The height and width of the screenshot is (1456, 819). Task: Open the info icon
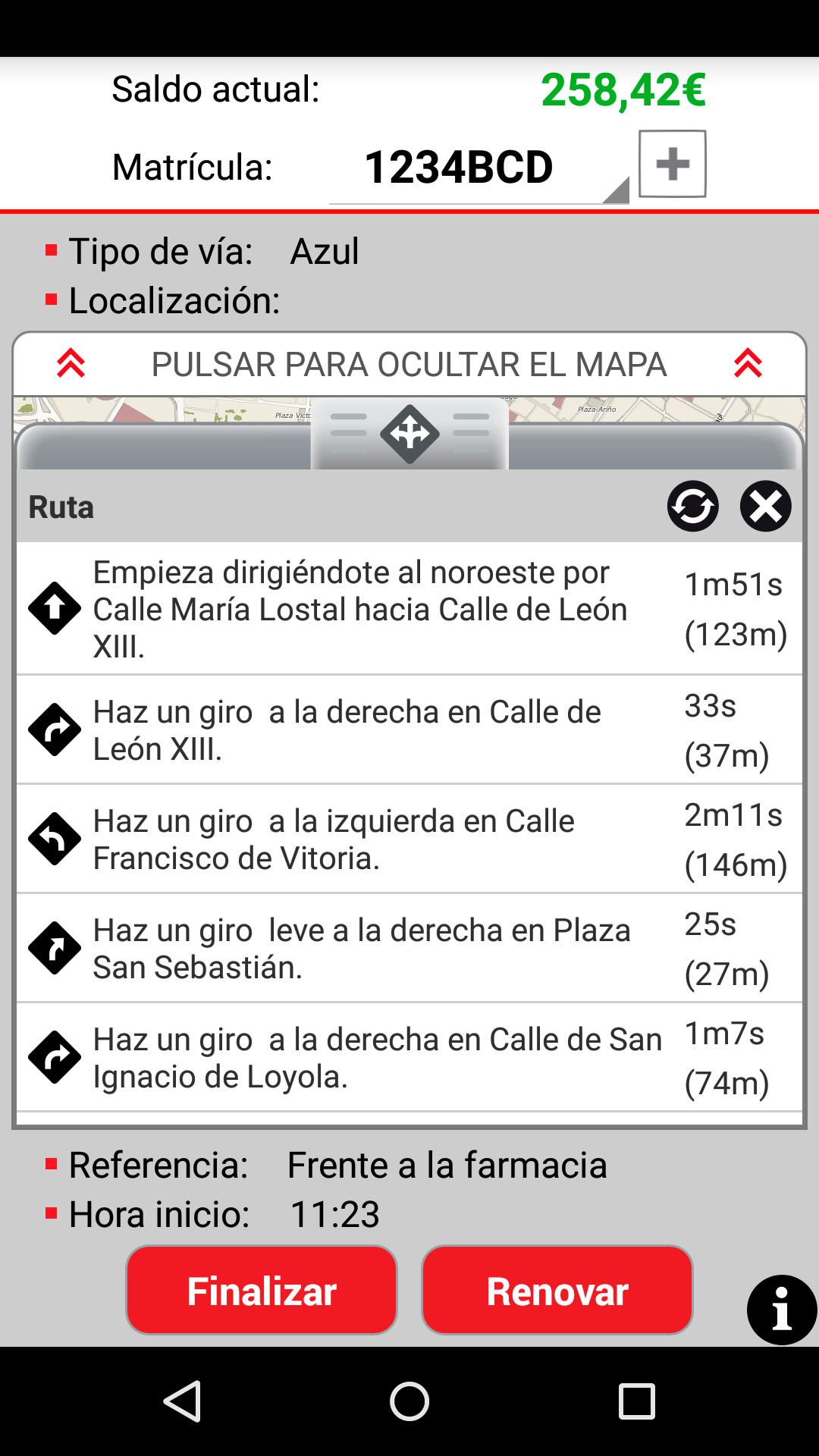[x=782, y=1310]
